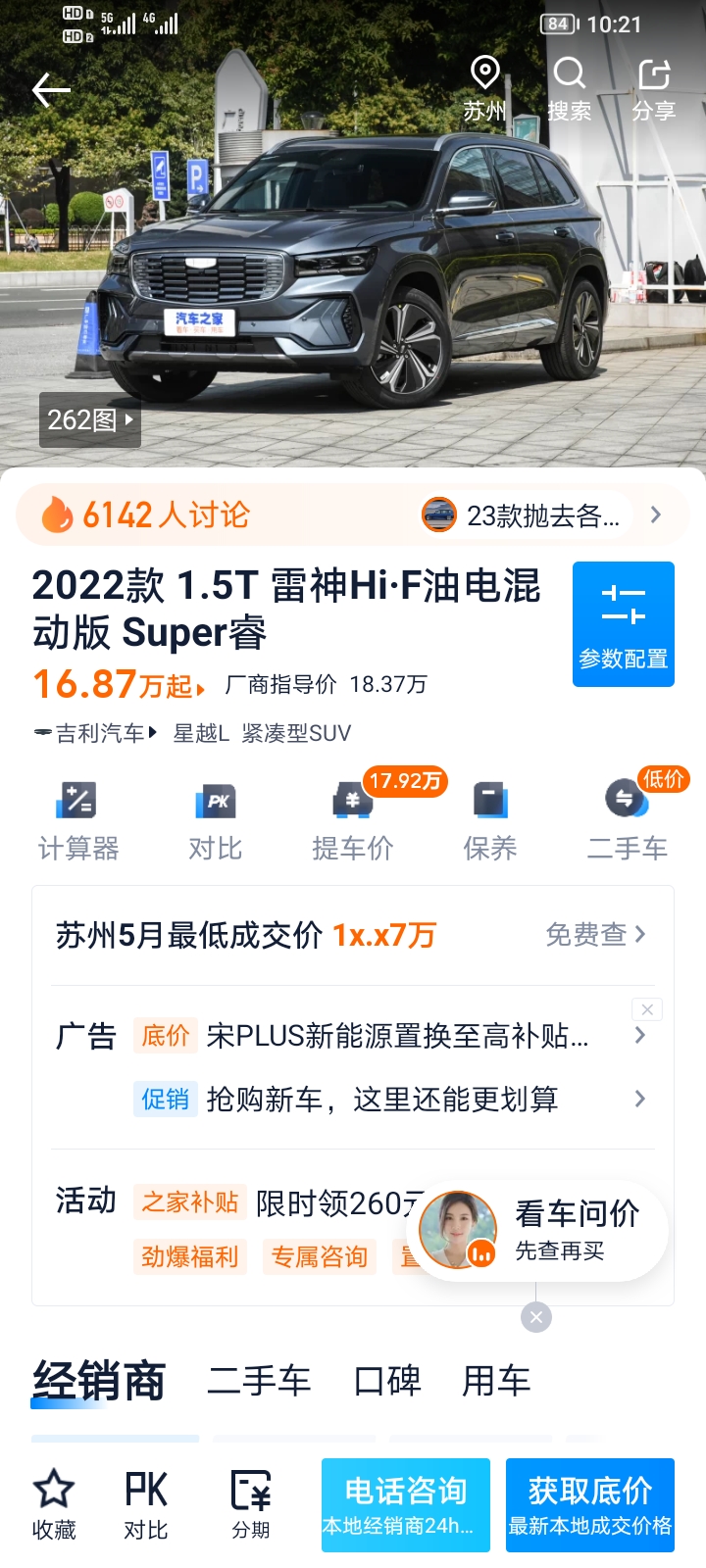The height and width of the screenshot is (1568, 706).
Task: Share this car page via 分享
Action: 654,89
